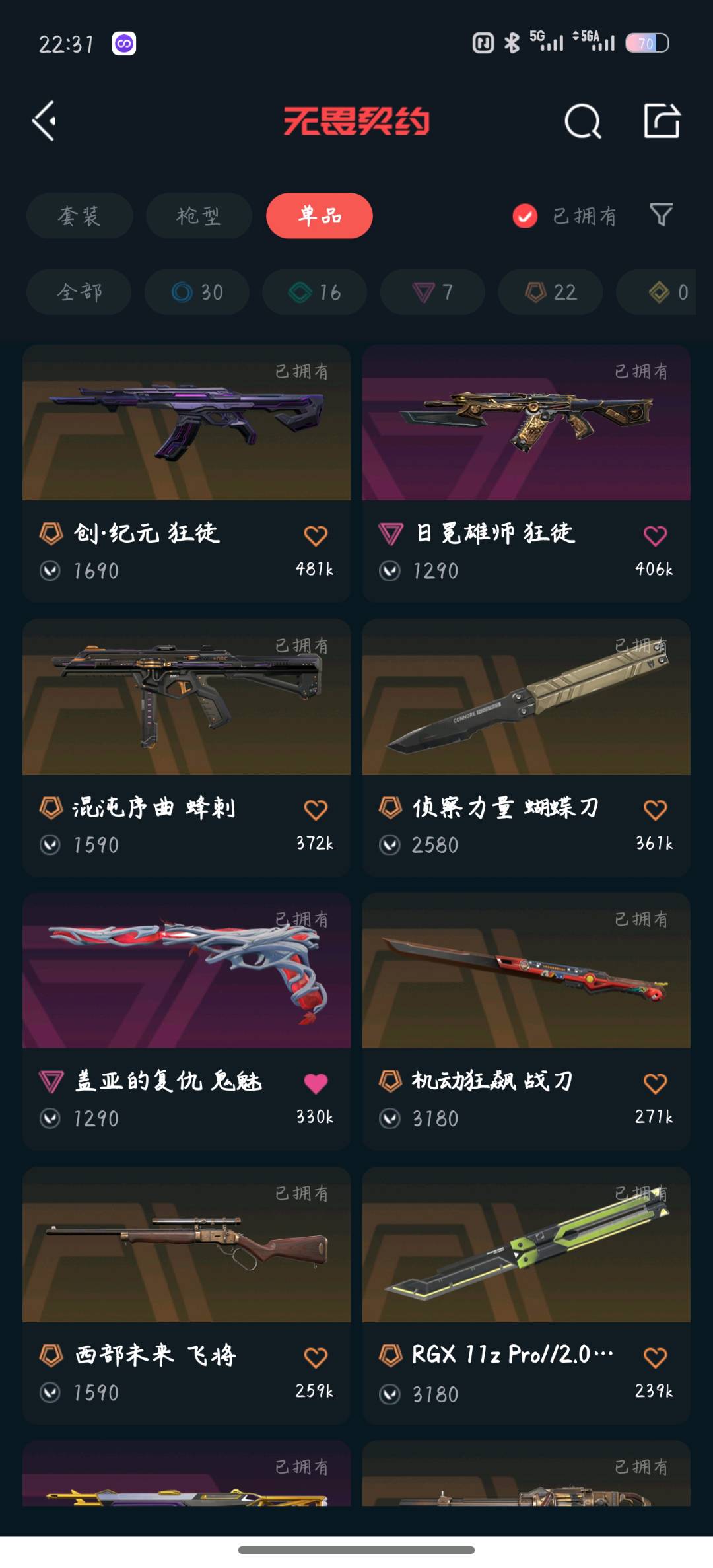The image size is (713, 1568).
Task: Unlike the 盖亚的复仇 鬼魅 skin
Action: [x=316, y=1083]
